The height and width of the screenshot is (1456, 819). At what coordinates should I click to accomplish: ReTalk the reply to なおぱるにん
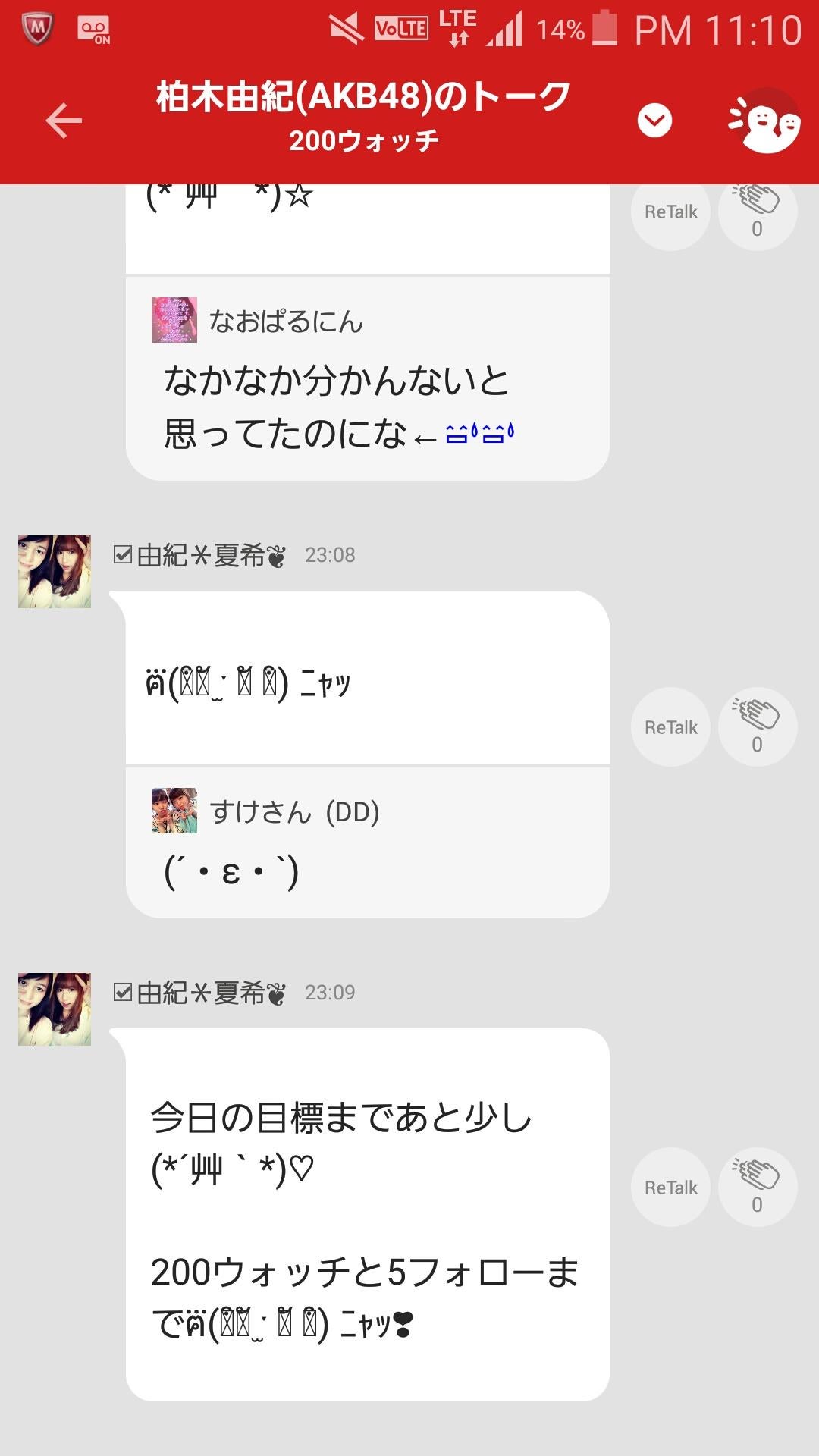pos(670,212)
